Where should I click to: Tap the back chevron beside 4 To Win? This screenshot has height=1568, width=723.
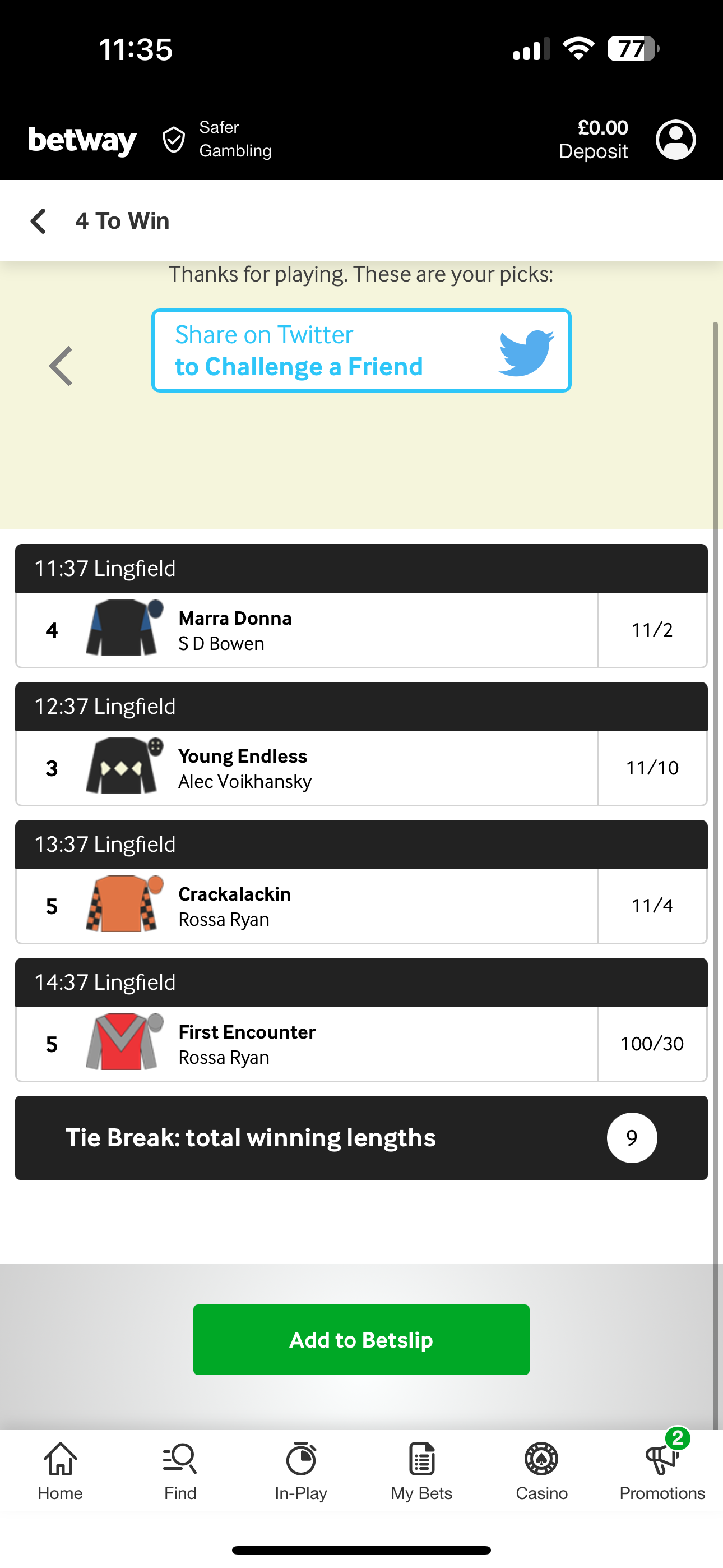pos(38,221)
